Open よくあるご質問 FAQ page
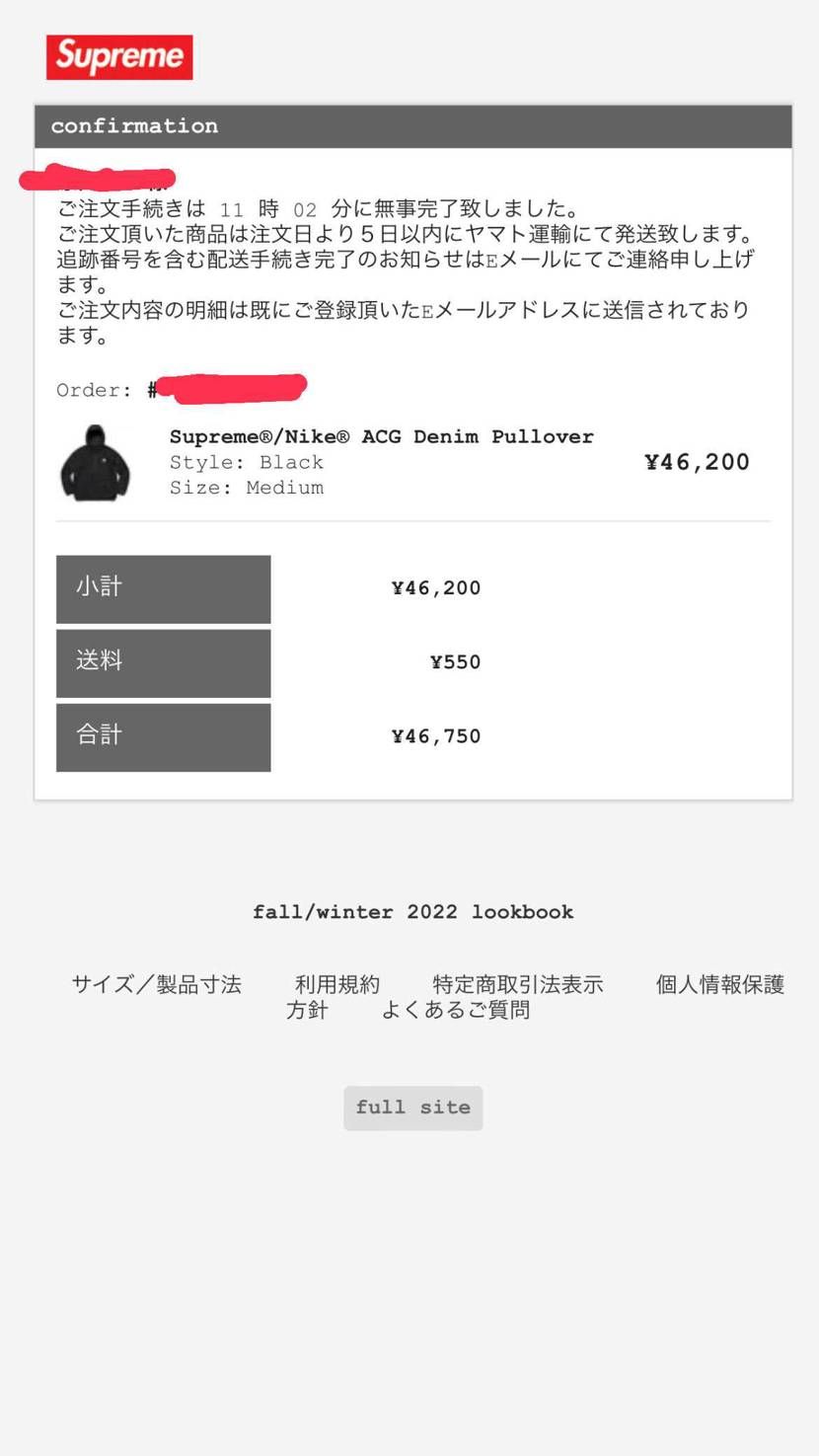Viewport: 819px width, 1456px height. coord(455,1009)
